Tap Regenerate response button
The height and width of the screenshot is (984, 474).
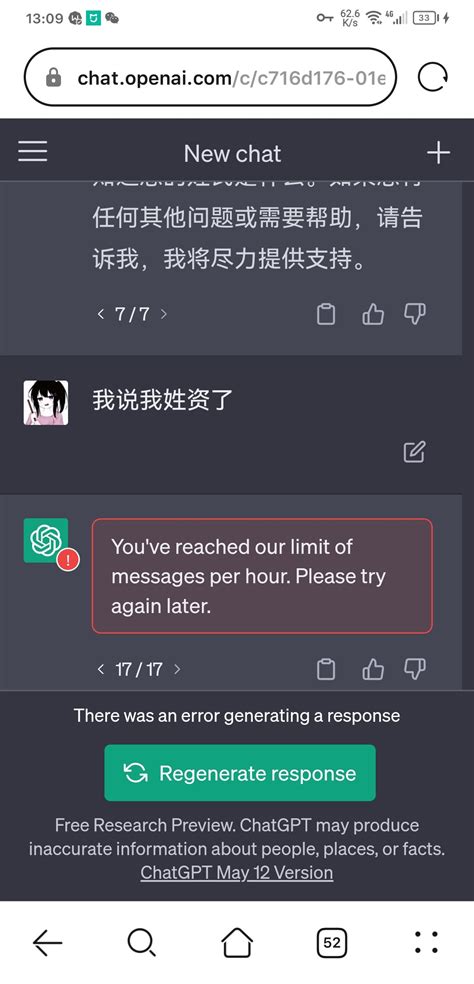tap(240, 773)
